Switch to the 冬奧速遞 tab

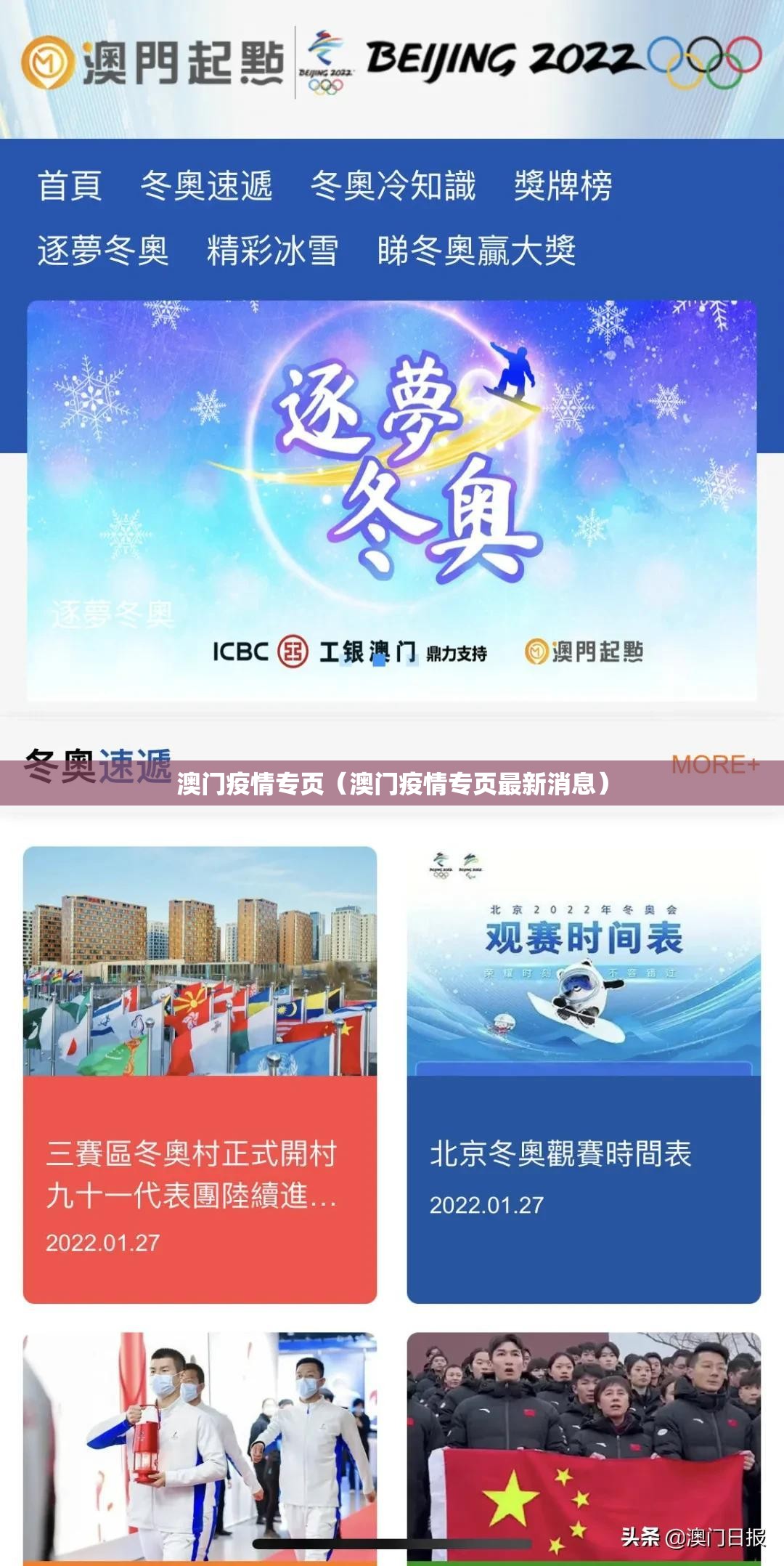tap(206, 186)
